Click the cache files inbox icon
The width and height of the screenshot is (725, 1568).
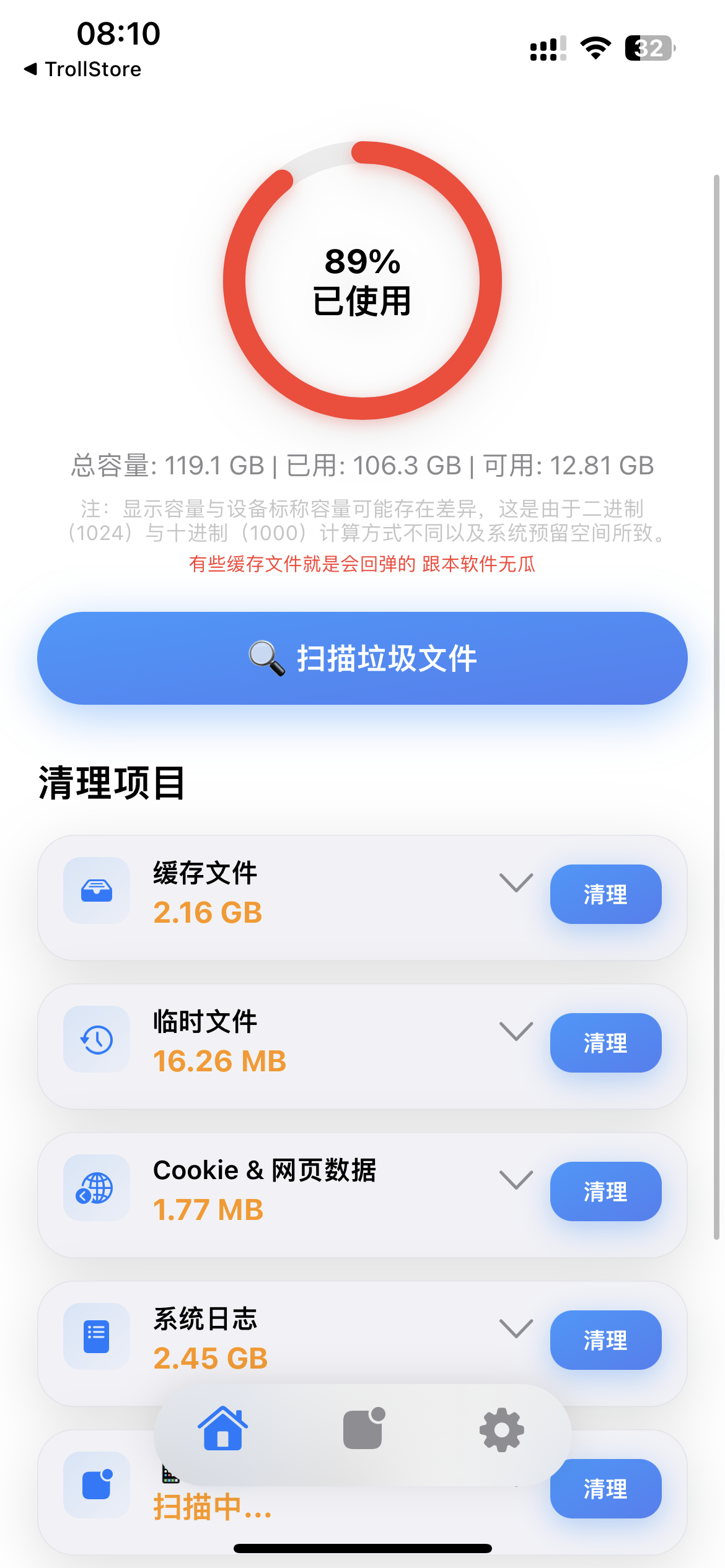tap(96, 892)
